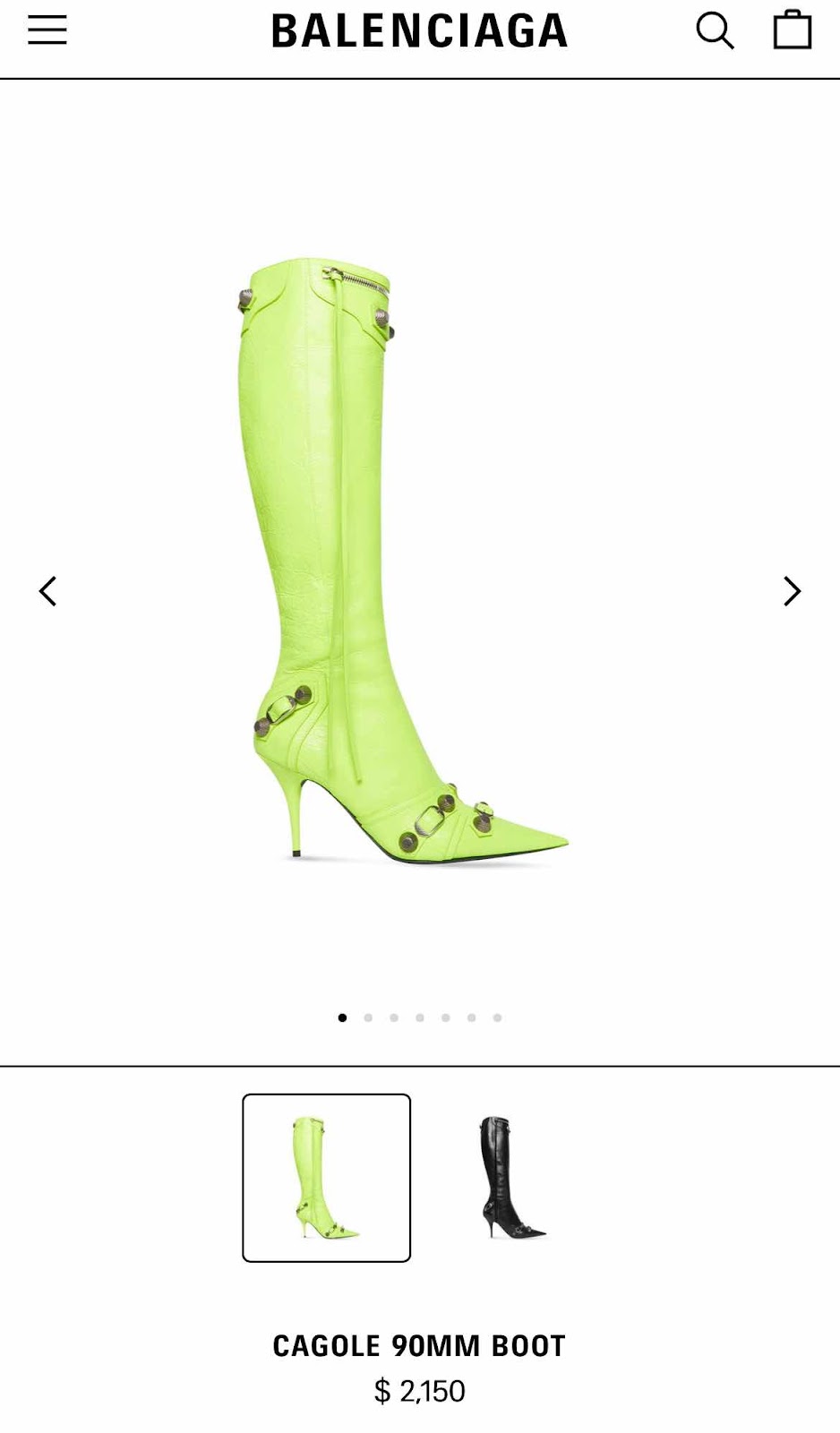Open the shopping bag

click(792, 30)
